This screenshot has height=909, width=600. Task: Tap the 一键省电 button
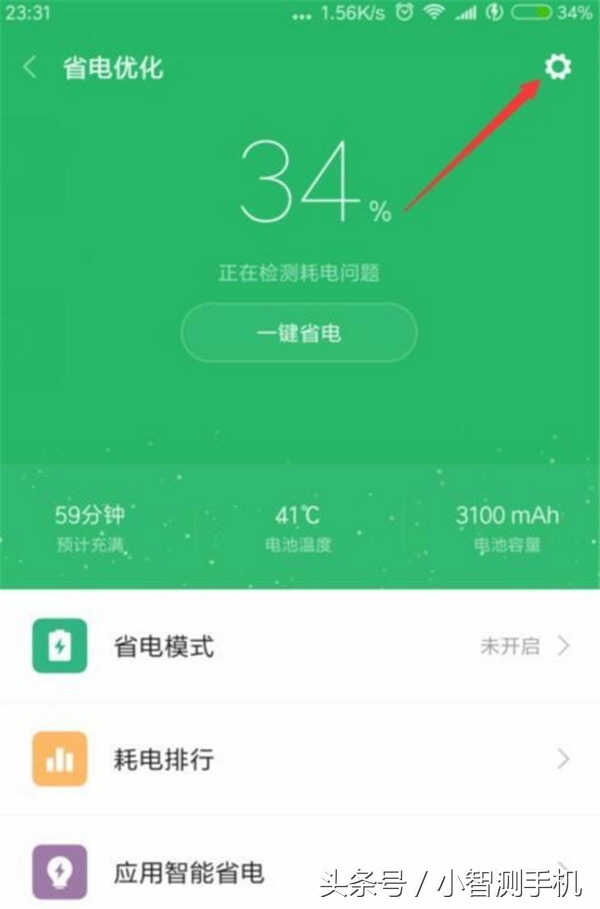tap(299, 333)
